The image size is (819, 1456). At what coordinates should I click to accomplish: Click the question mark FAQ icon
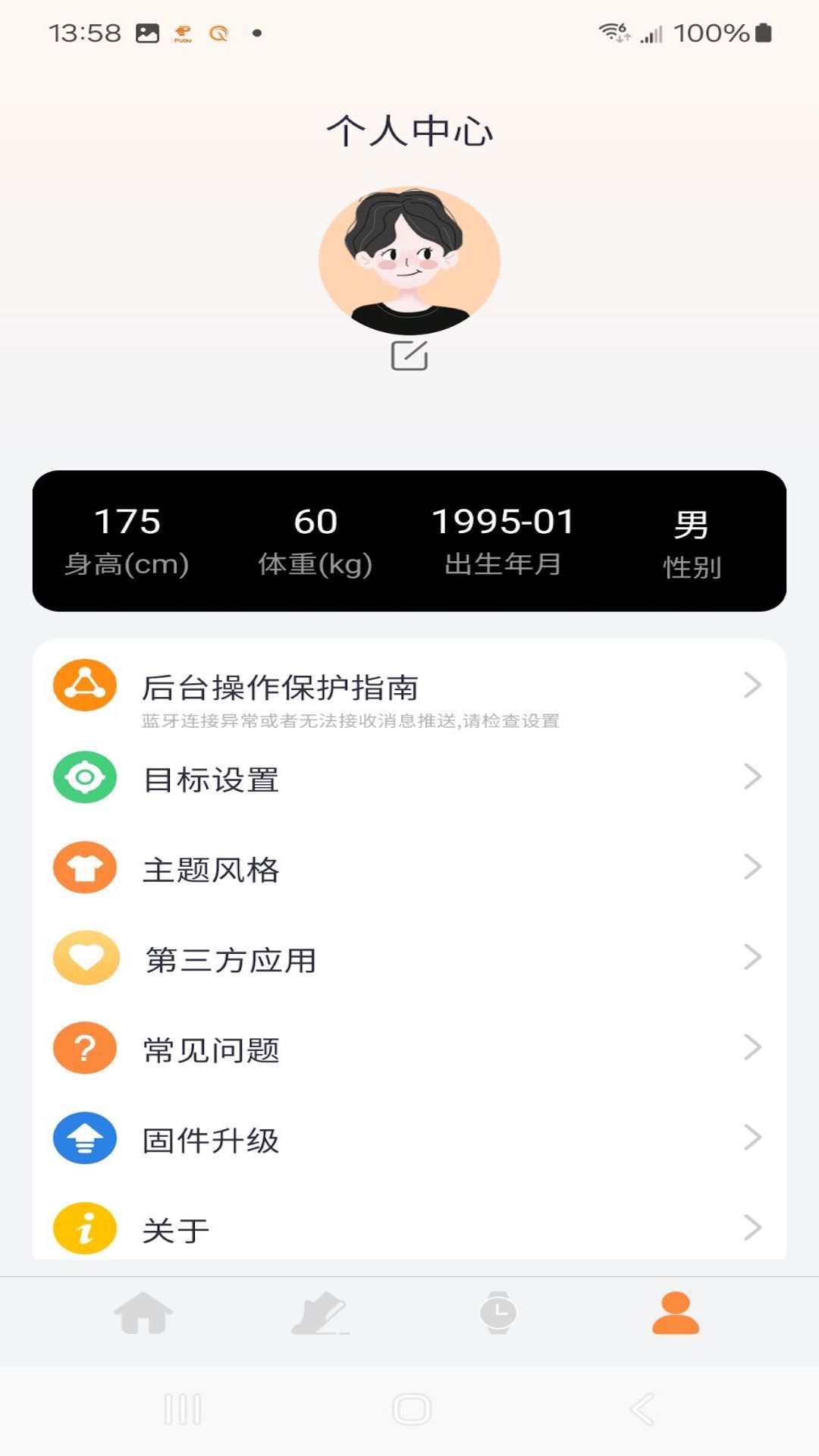click(83, 1050)
